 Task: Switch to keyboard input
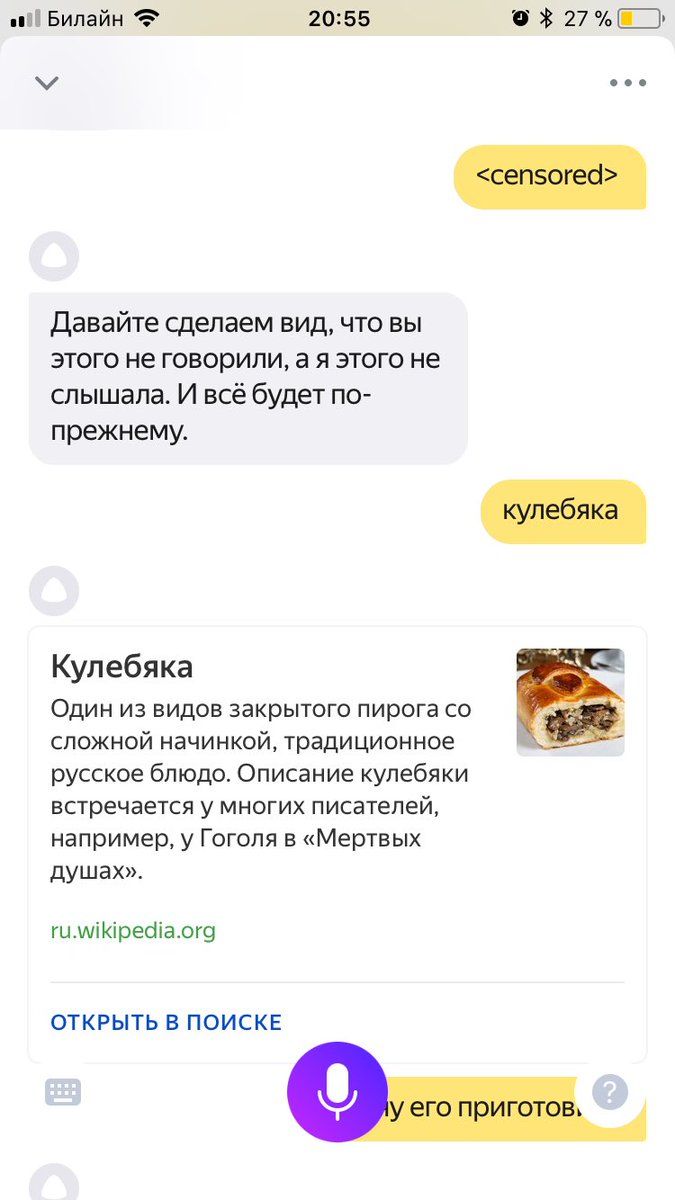point(63,1092)
